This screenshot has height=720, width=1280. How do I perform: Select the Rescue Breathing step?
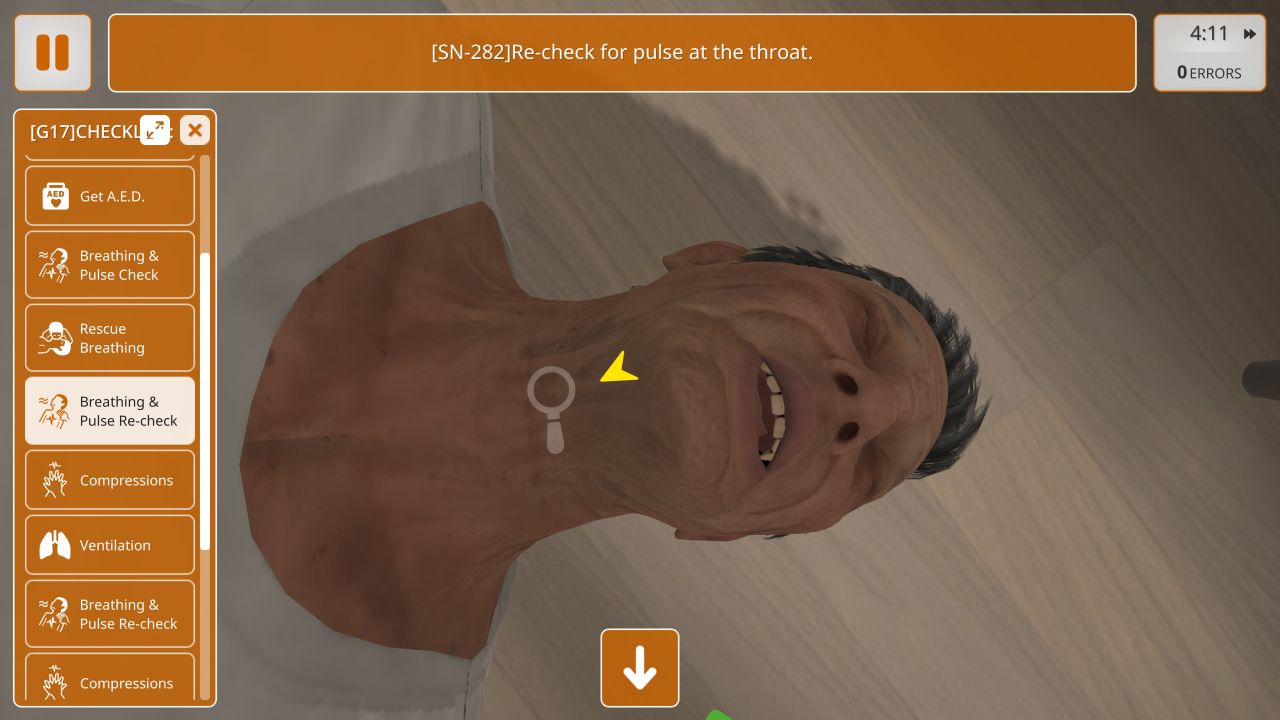tap(110, 338)
